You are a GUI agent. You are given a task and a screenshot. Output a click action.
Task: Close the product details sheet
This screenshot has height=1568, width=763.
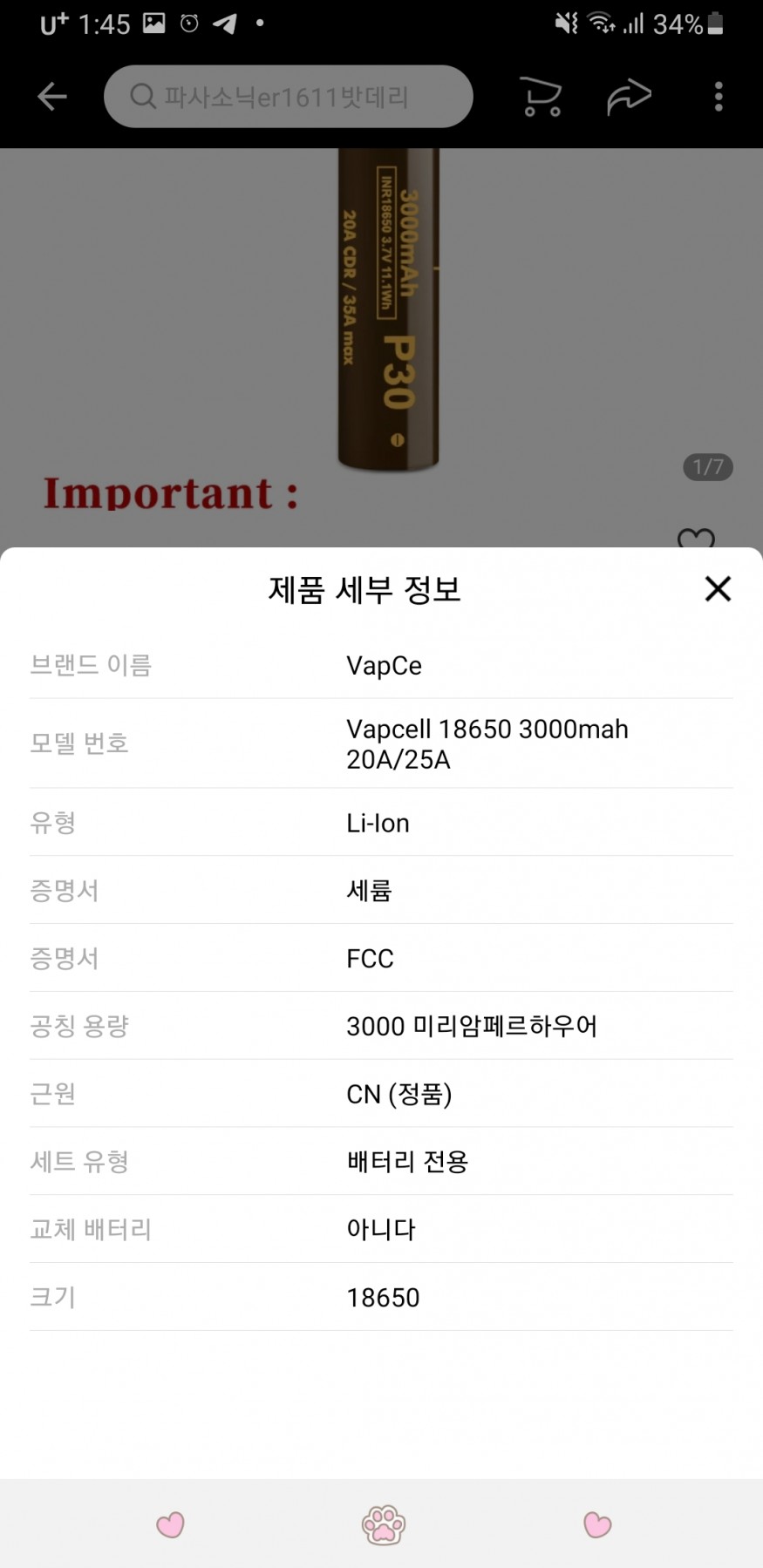[x=717, y=589]
